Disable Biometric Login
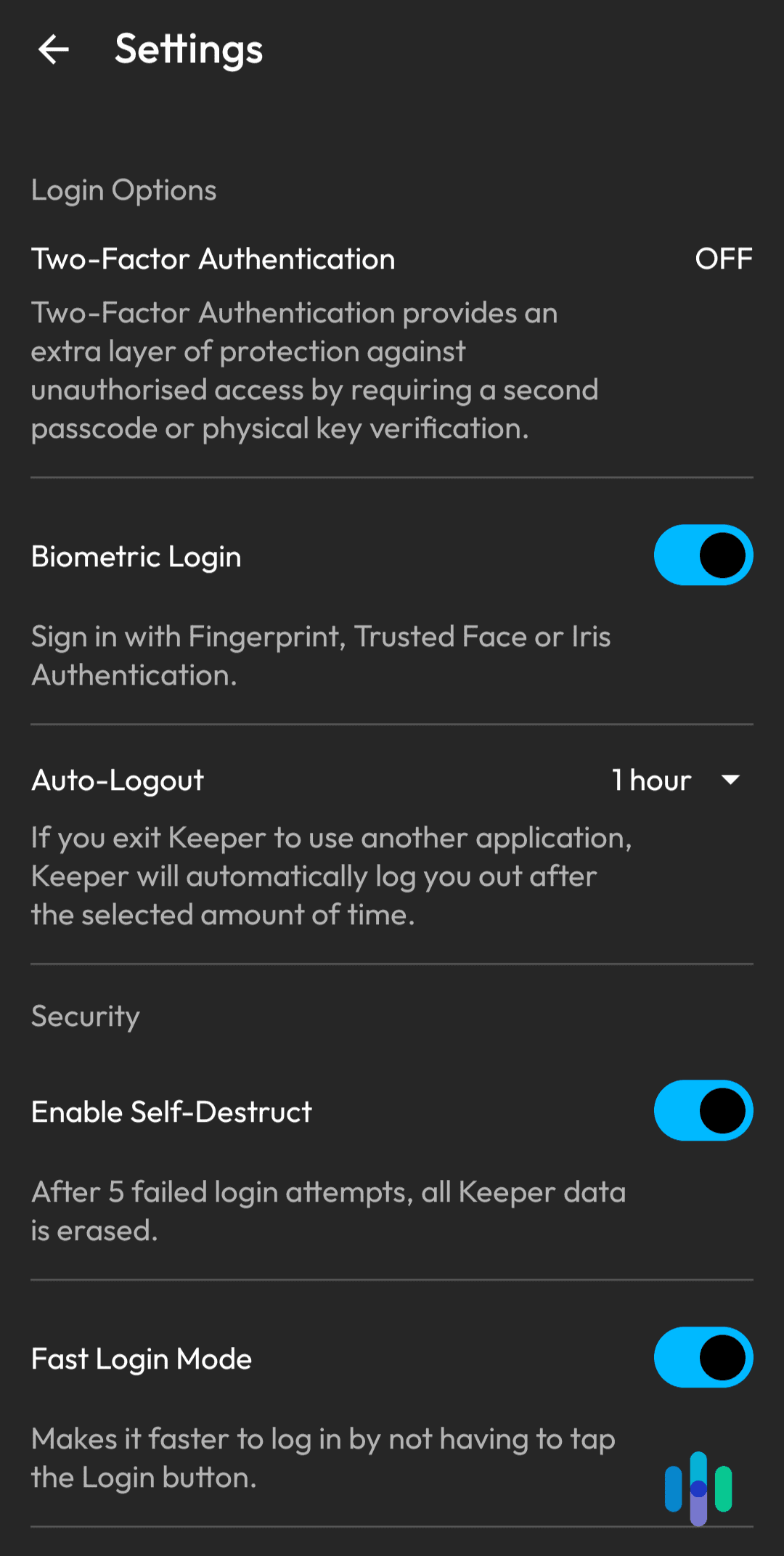Viewport: 784px width, 1556px height. [x=703, y=555]
